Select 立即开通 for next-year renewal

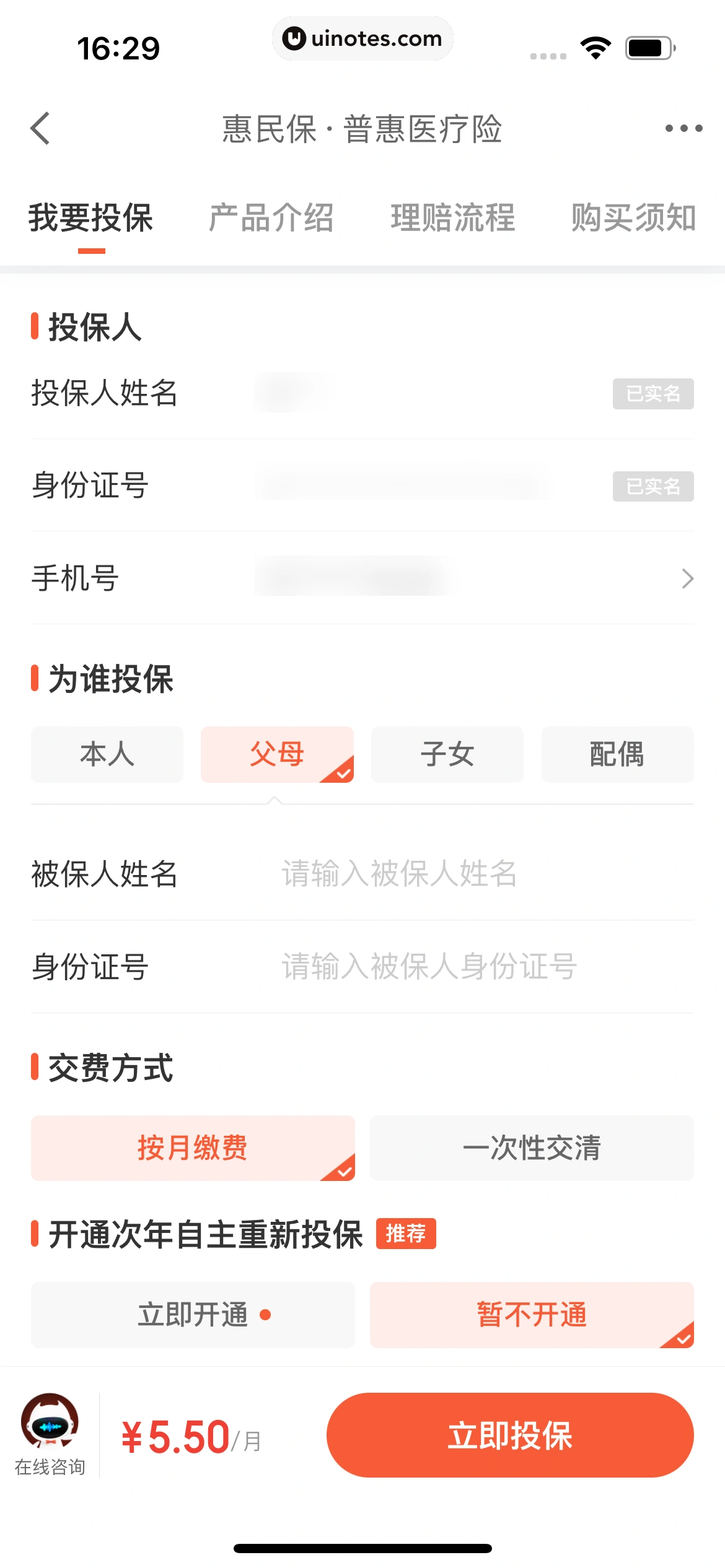(x=193, y=1315)
